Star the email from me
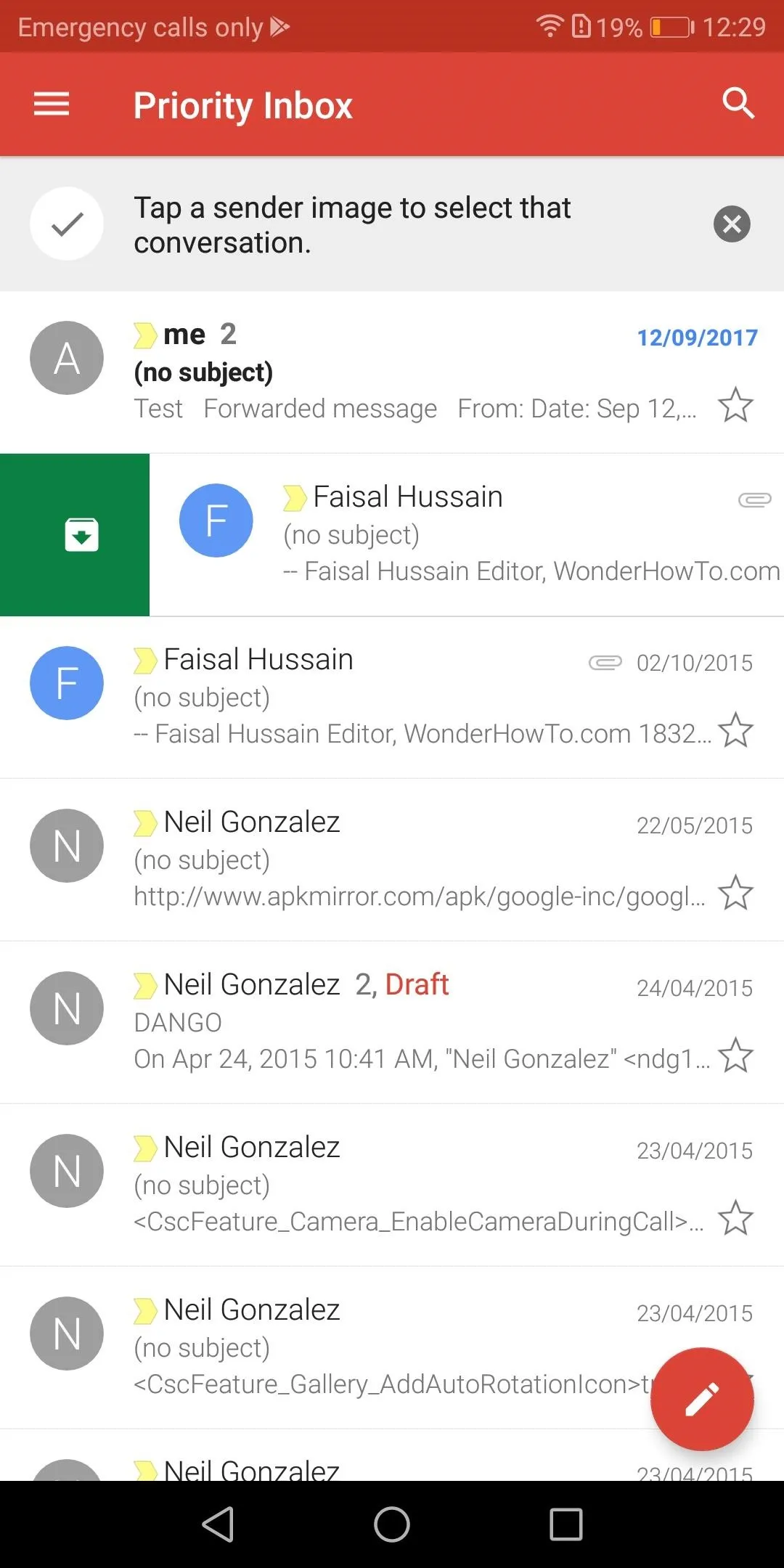 735,404
